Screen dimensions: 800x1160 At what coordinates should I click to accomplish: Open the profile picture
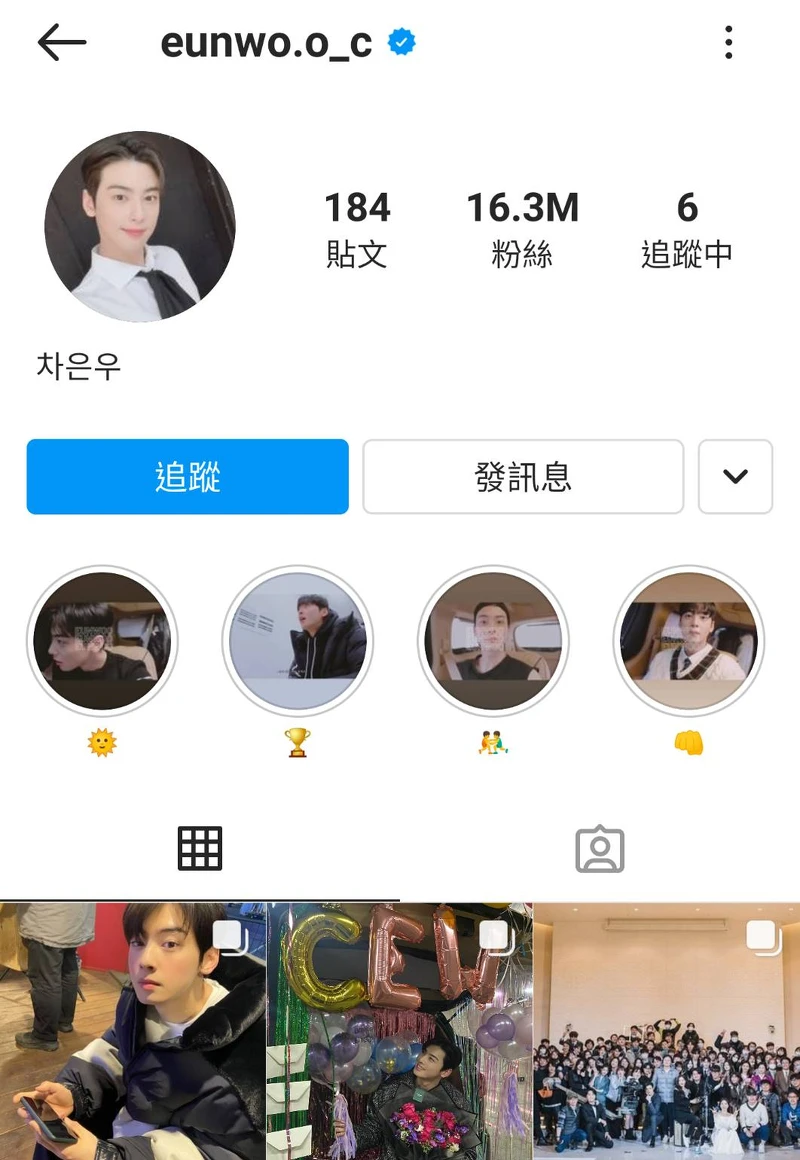(140, 226)
